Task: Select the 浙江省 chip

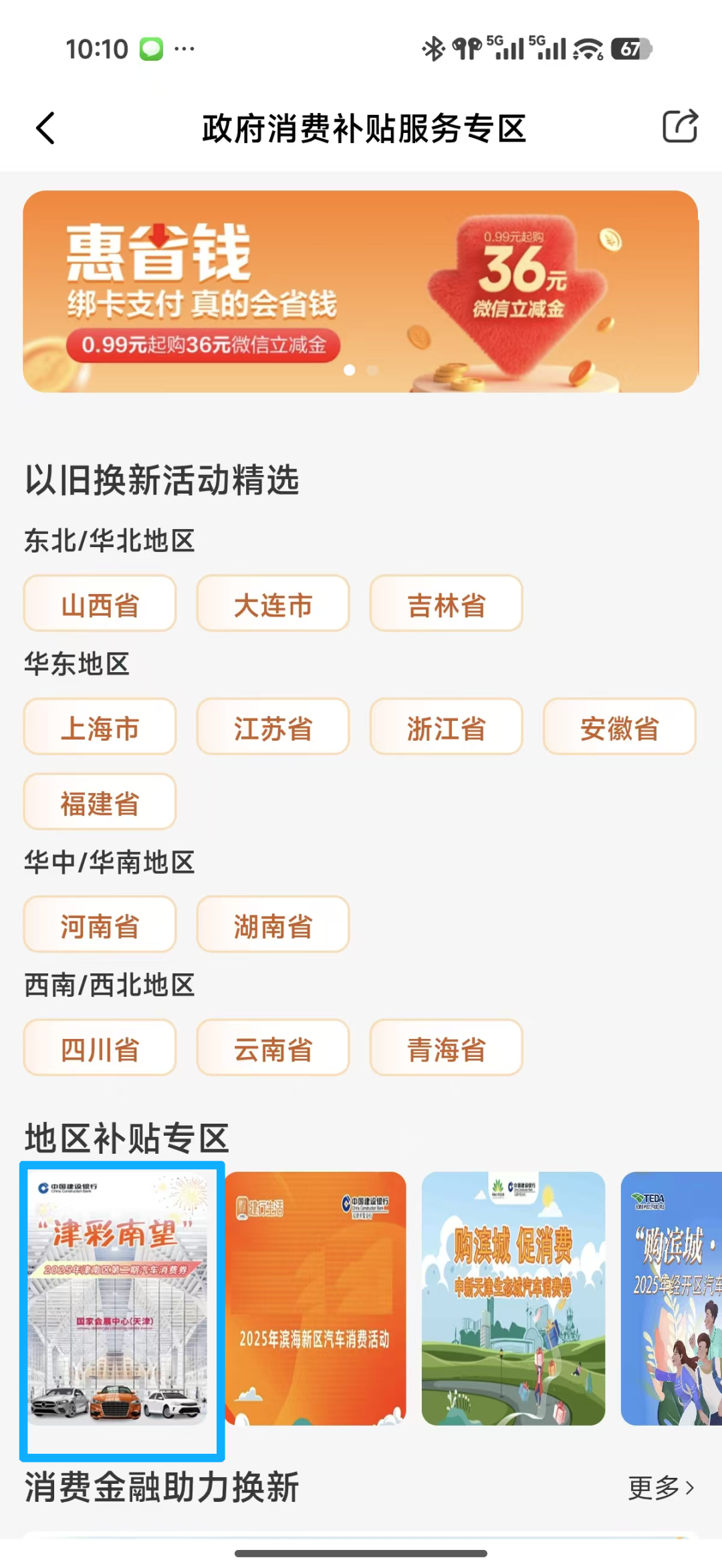Action: tap(446, 727)
